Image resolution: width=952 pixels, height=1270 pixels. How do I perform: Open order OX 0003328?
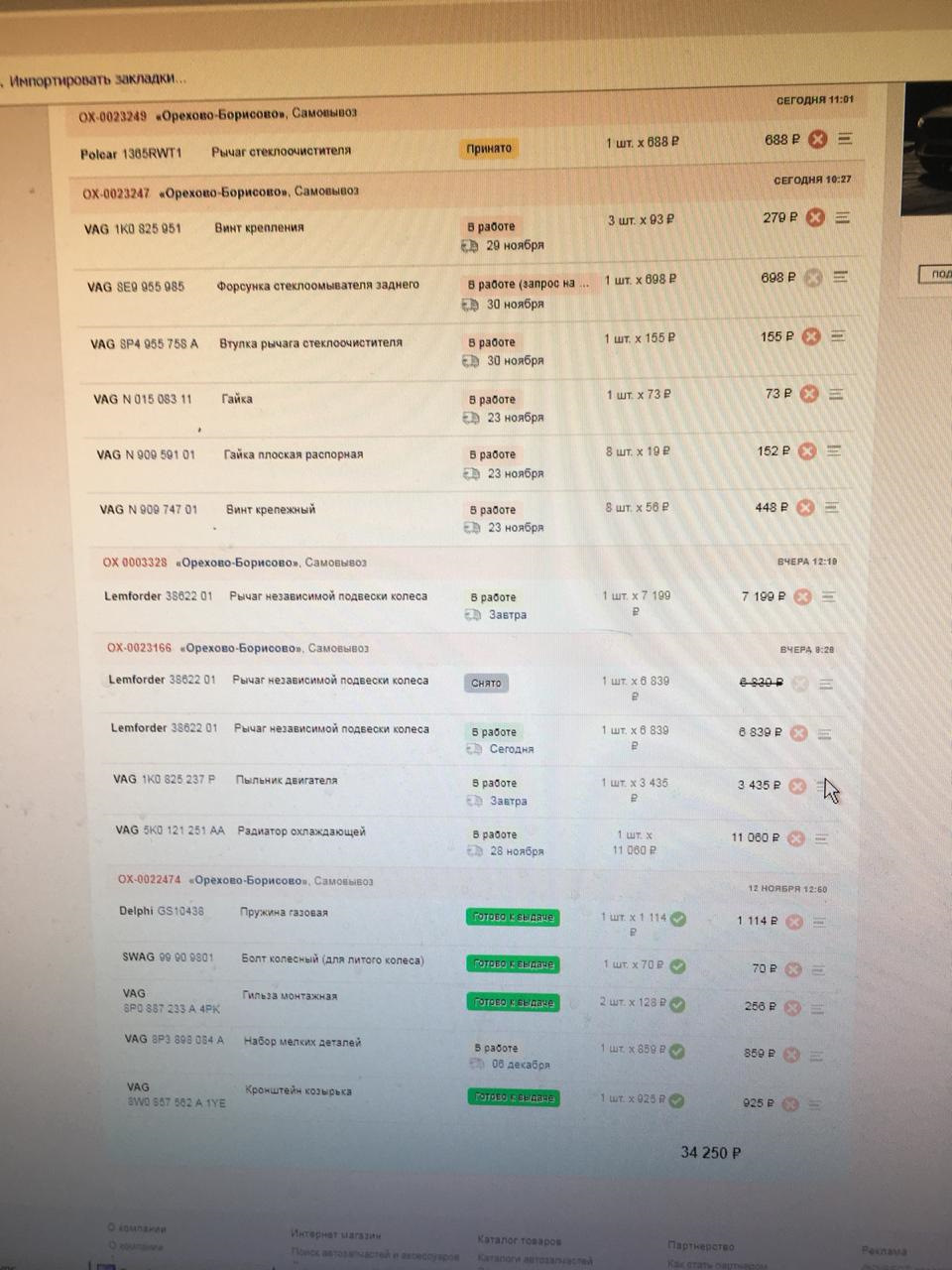point(135,563)
